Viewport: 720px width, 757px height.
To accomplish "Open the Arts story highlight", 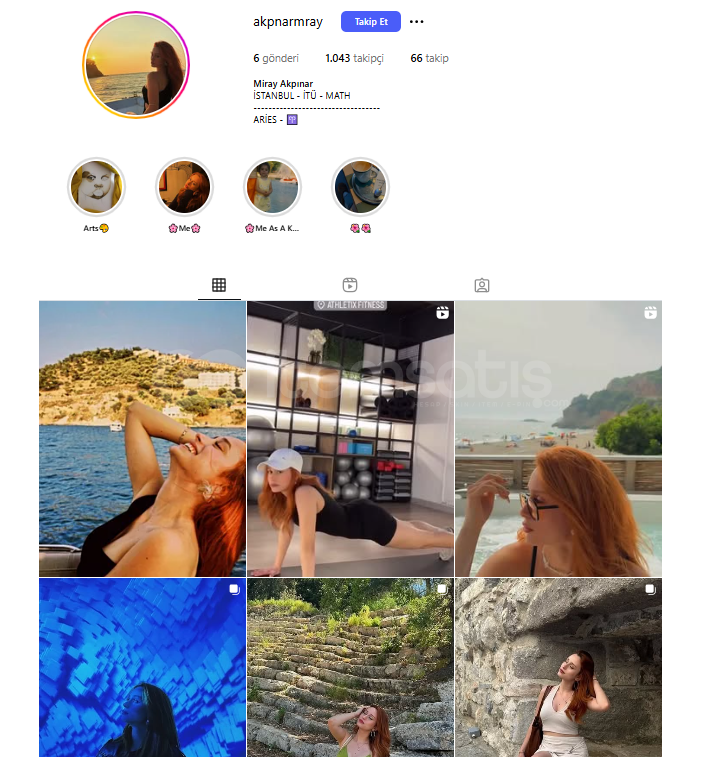I will (x=96, y=187).
